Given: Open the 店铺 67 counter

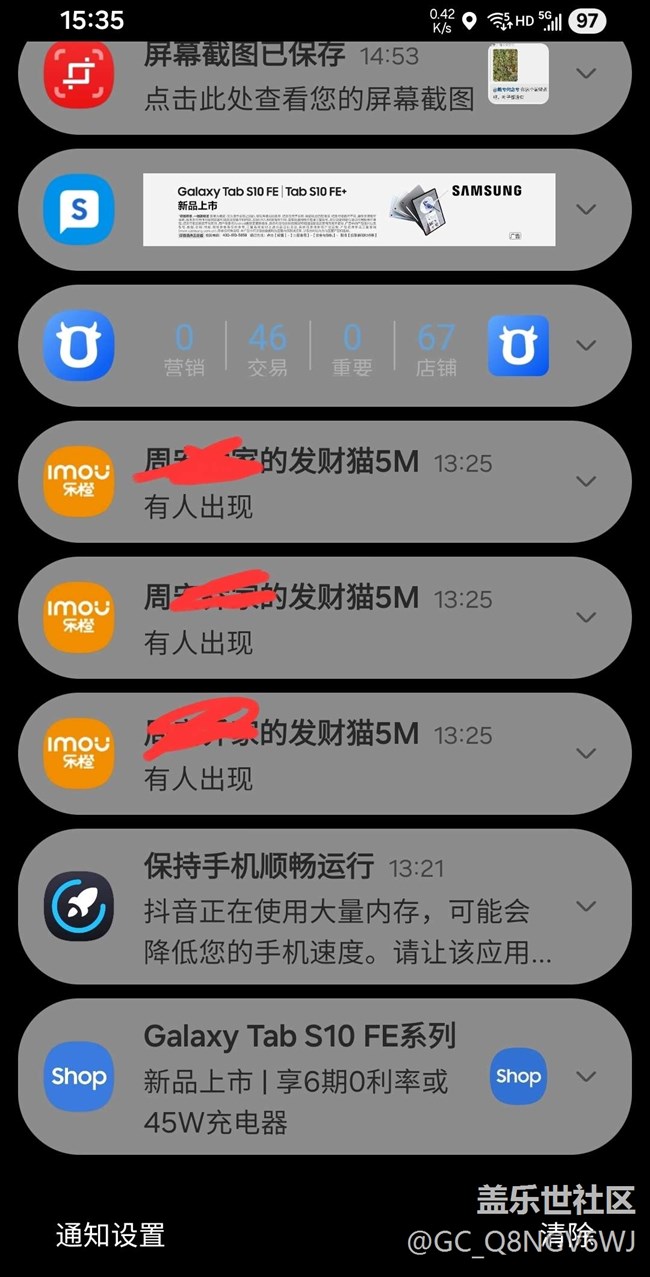Looking at the screenshot, I should [436, 347].
